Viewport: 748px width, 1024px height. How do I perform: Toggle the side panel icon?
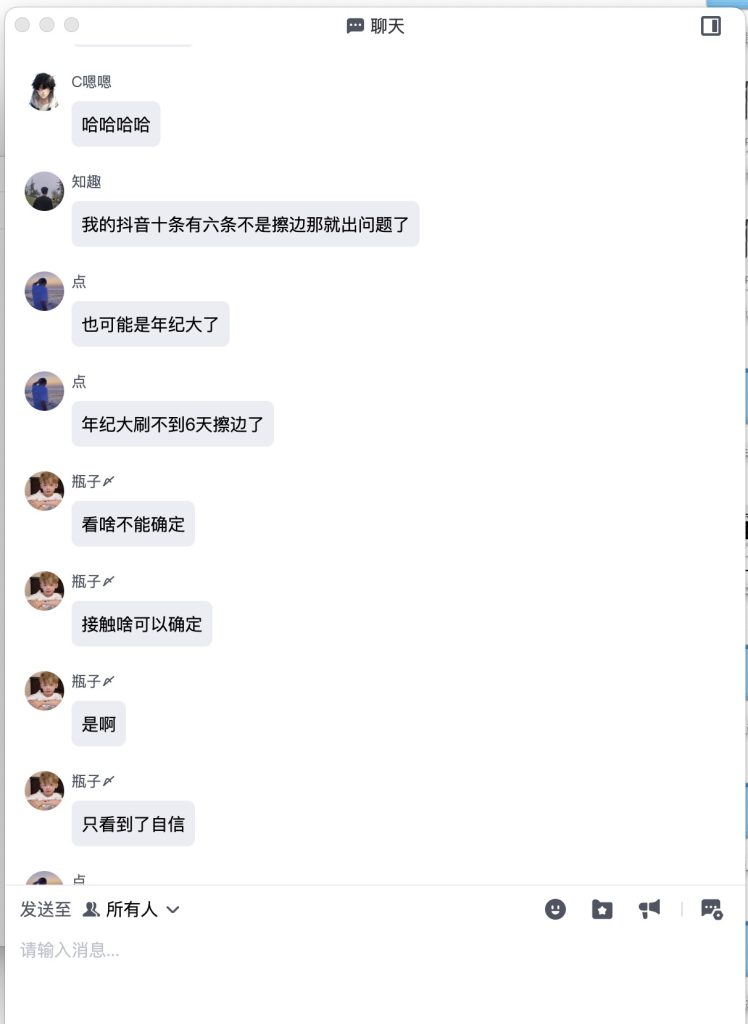pos(711,26)
